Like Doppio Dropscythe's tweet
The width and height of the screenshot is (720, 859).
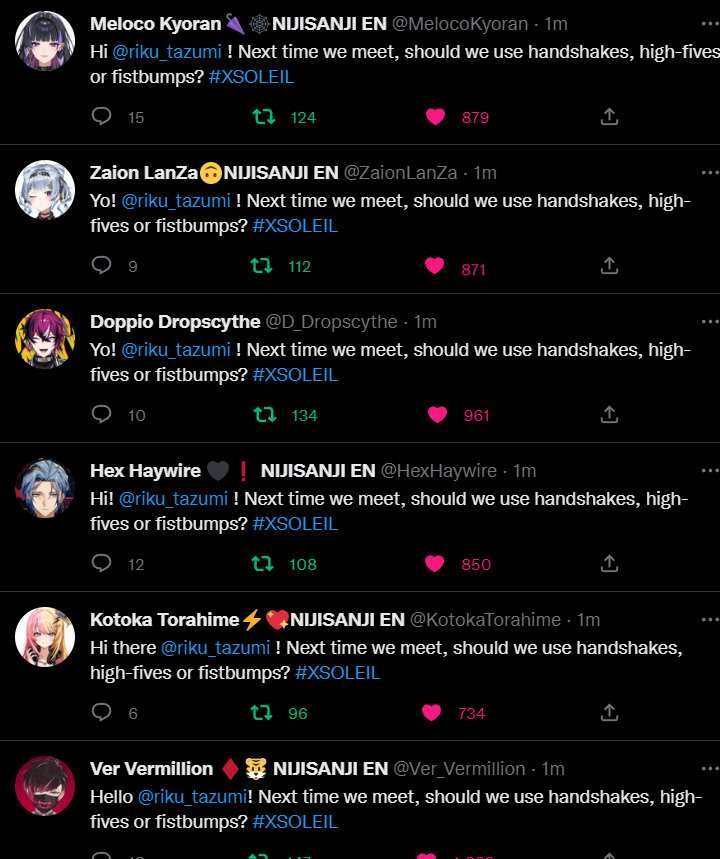click(437, 415)
